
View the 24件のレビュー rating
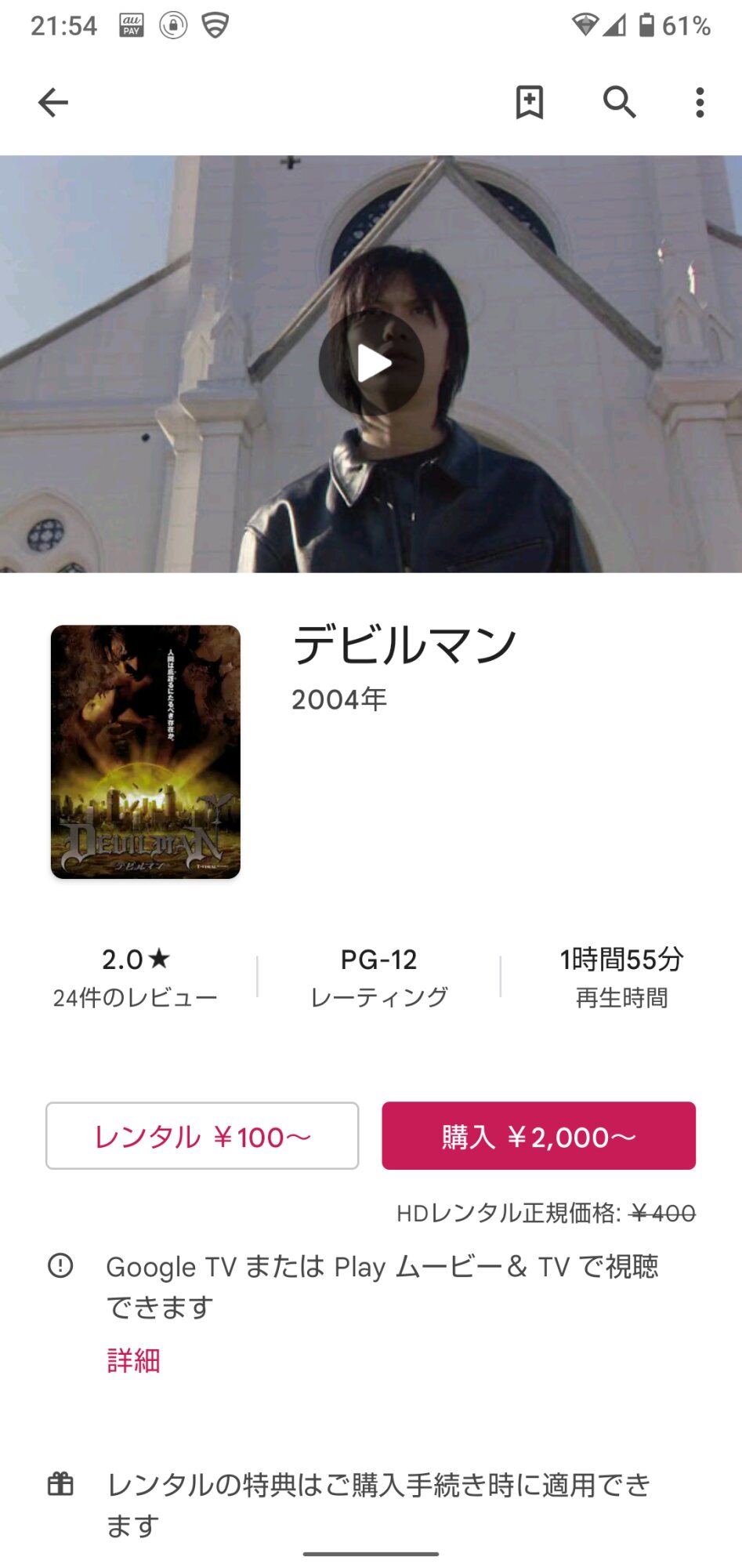136,977
